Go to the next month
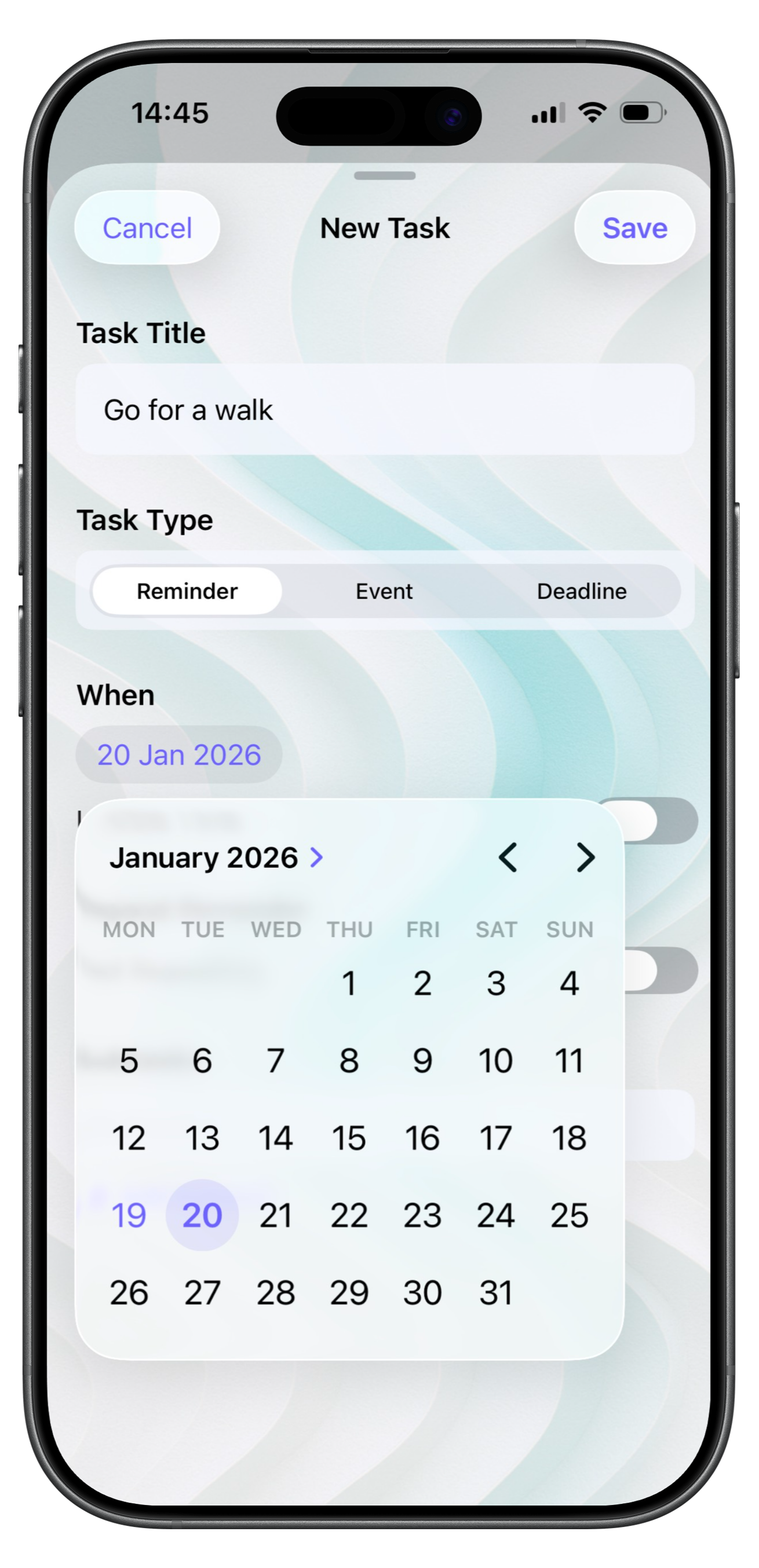This screenshot has width=759, height=1568. click(x=585, y=858)
